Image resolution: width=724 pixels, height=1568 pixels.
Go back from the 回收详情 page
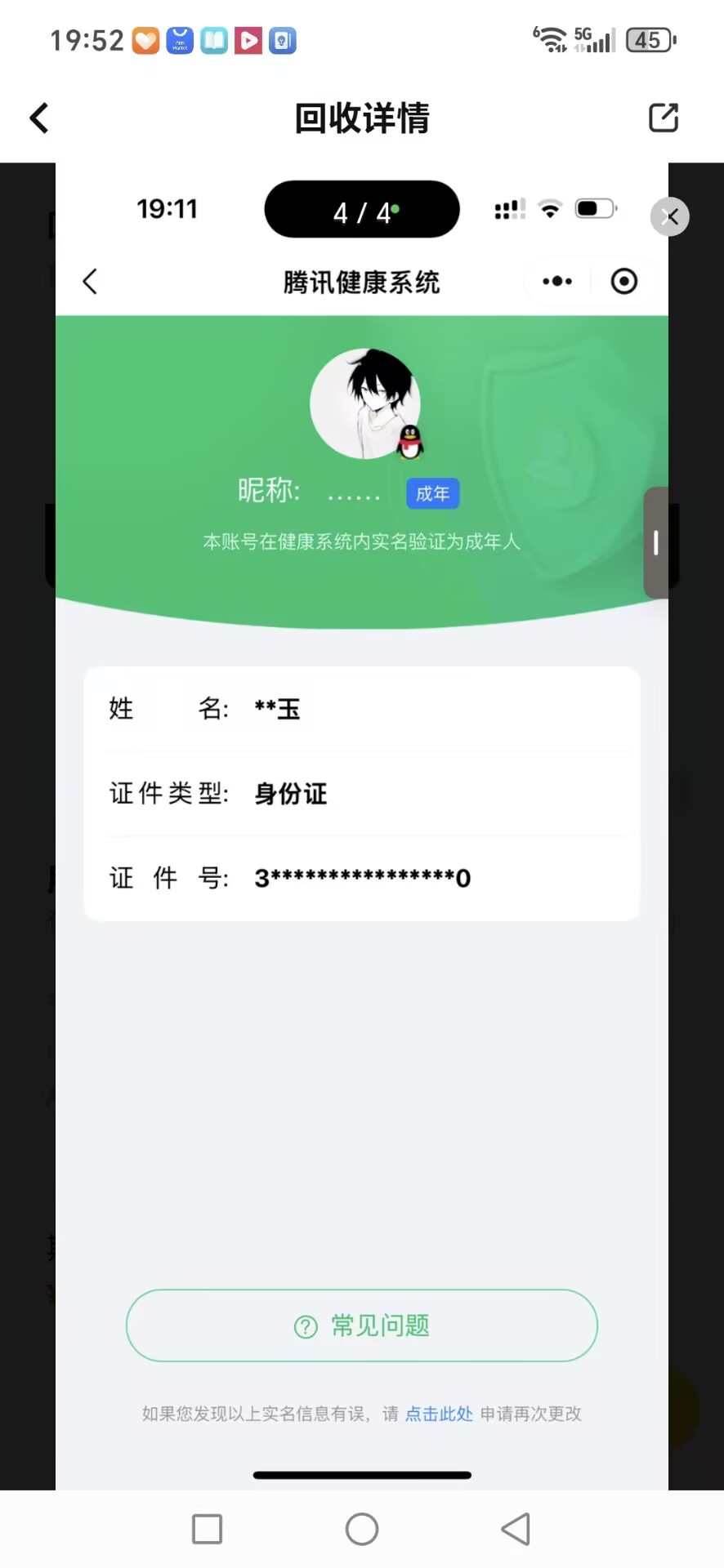[x=39, y=118]
